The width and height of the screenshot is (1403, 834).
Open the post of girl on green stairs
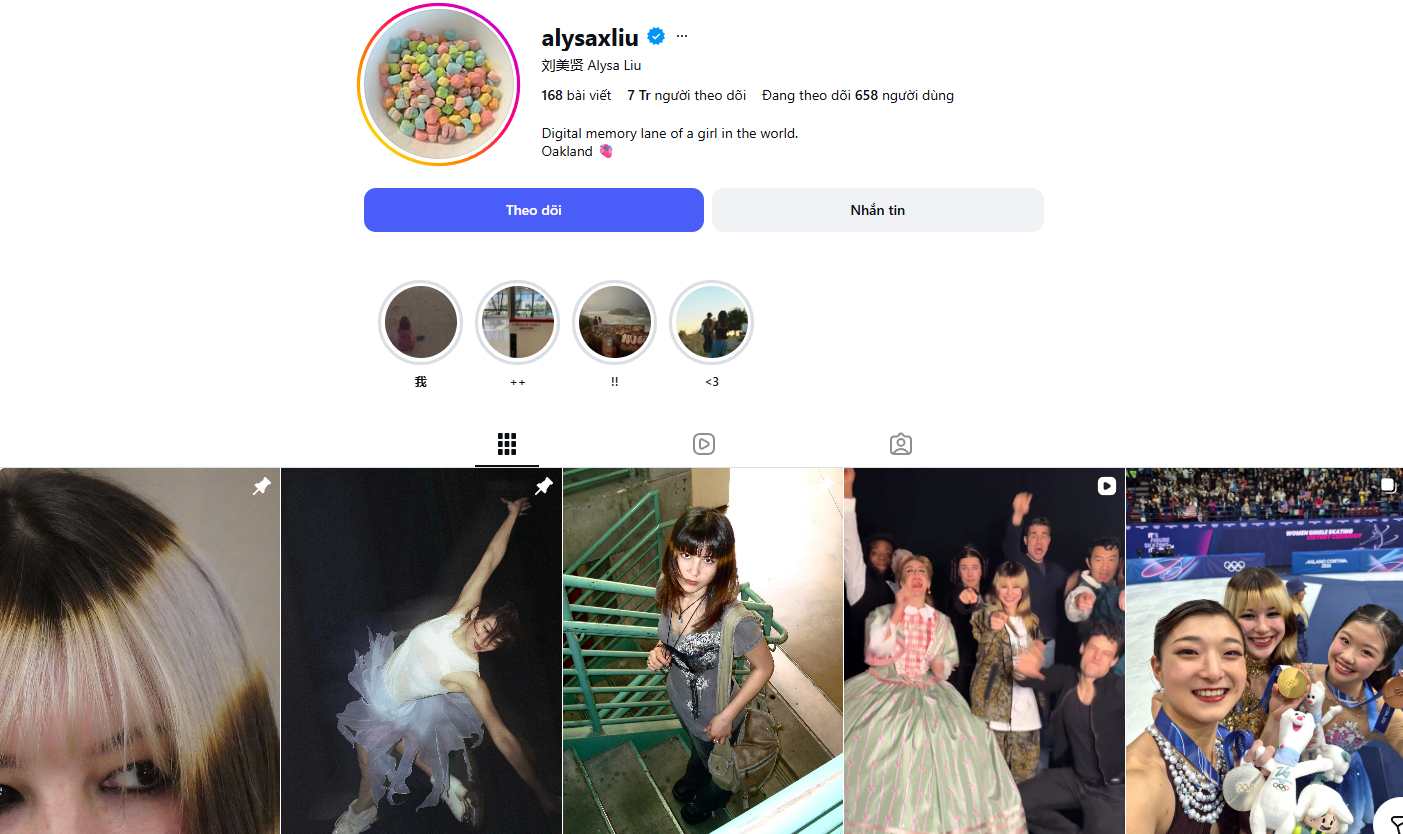point(703,650)
